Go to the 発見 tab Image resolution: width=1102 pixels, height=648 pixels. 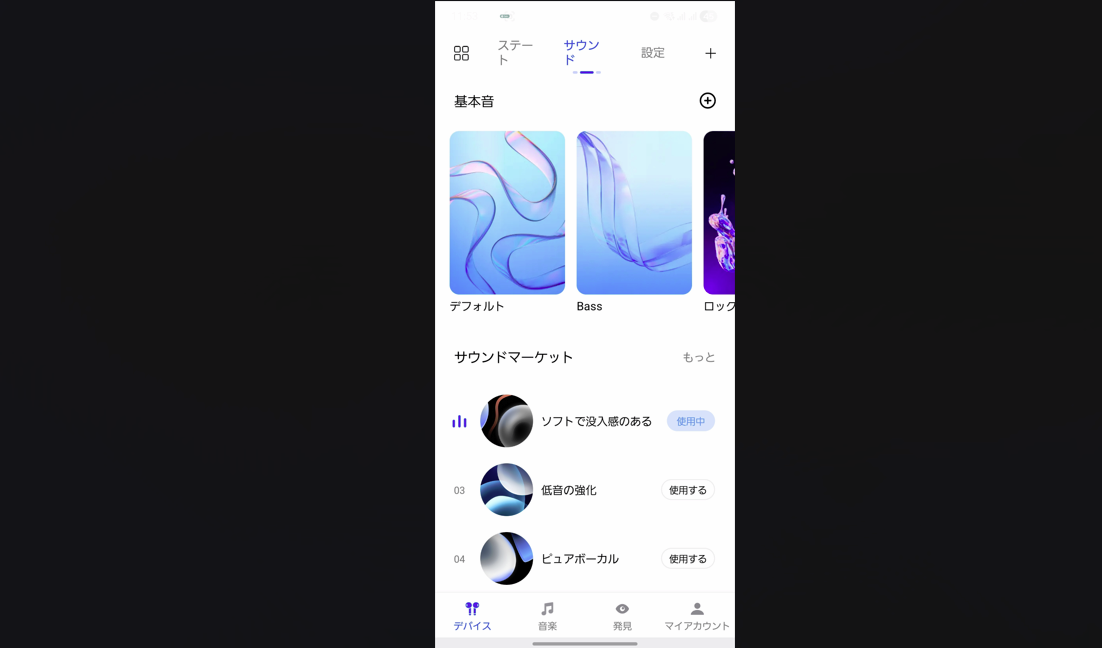pos(622,616)
